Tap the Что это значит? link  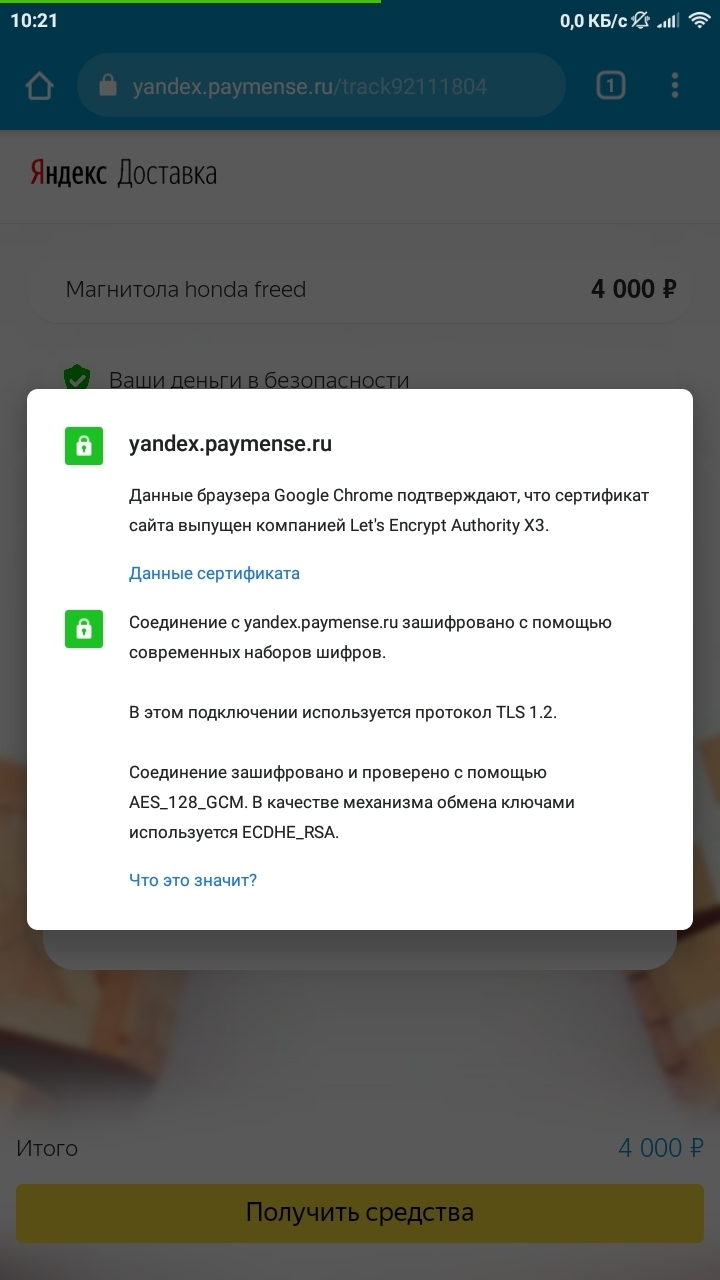[193, 880]
